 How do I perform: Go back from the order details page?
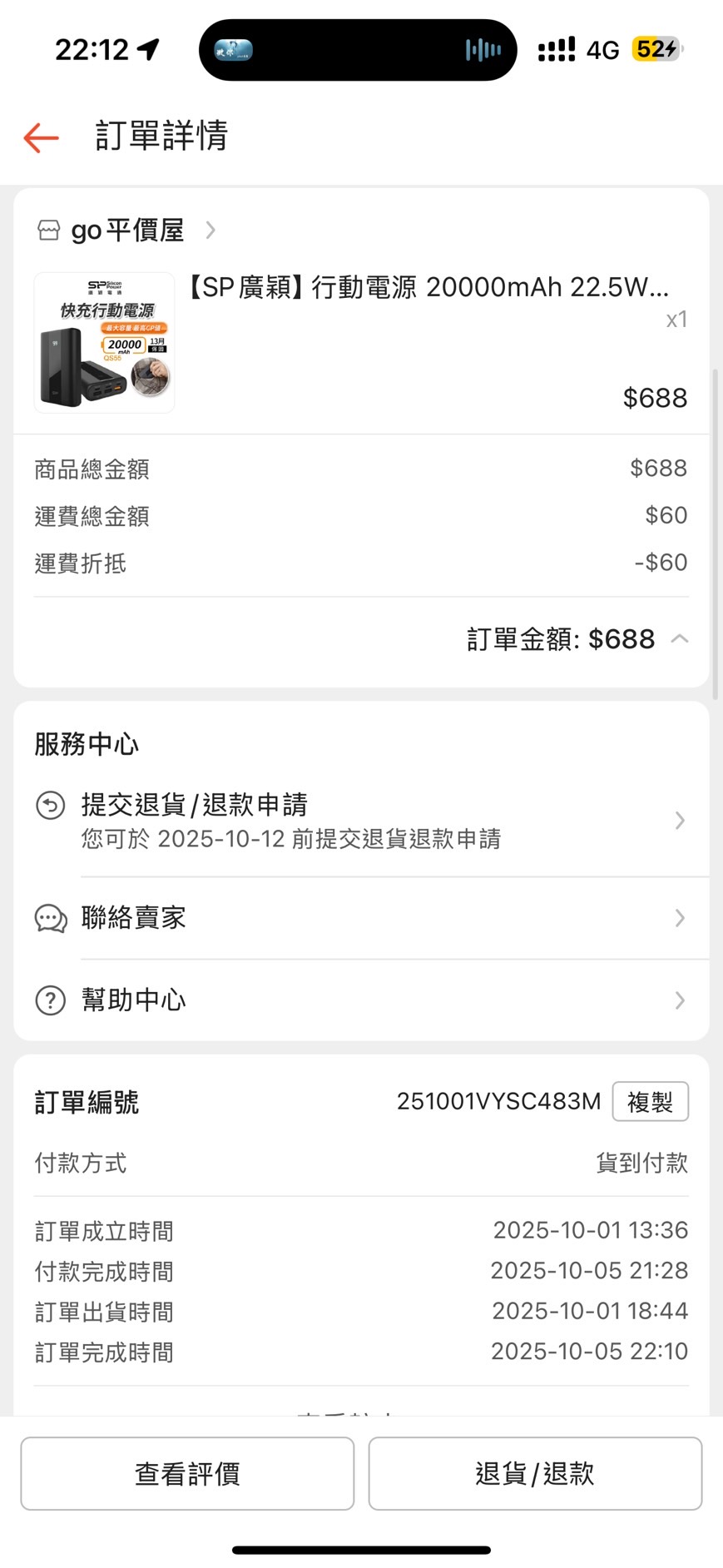click(x=42, y=137)
